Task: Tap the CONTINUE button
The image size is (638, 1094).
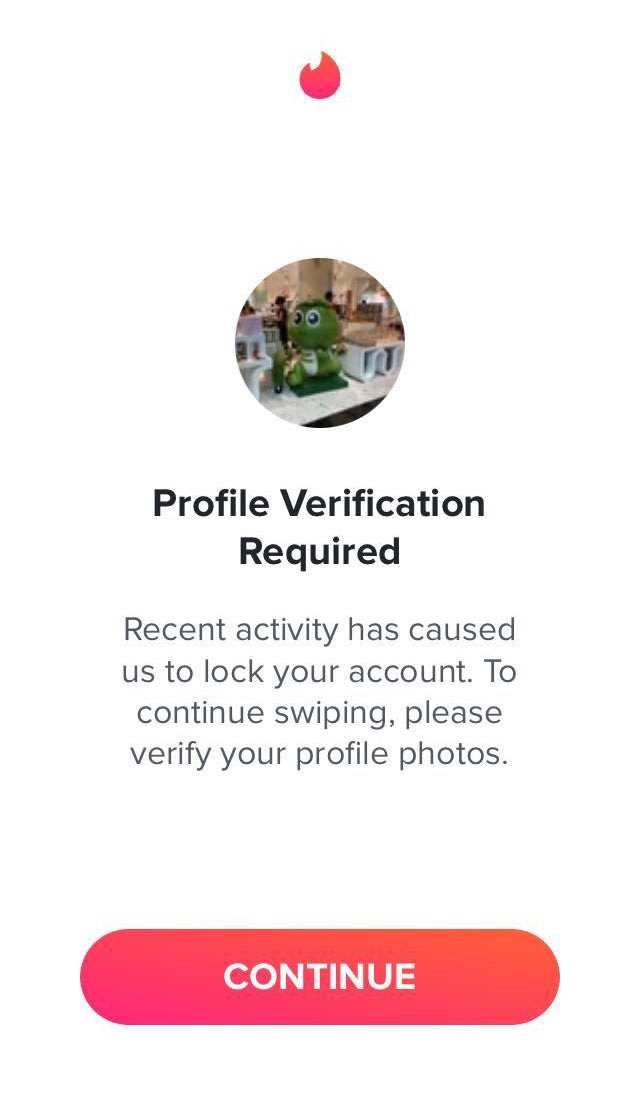Action: pos(320,976)
